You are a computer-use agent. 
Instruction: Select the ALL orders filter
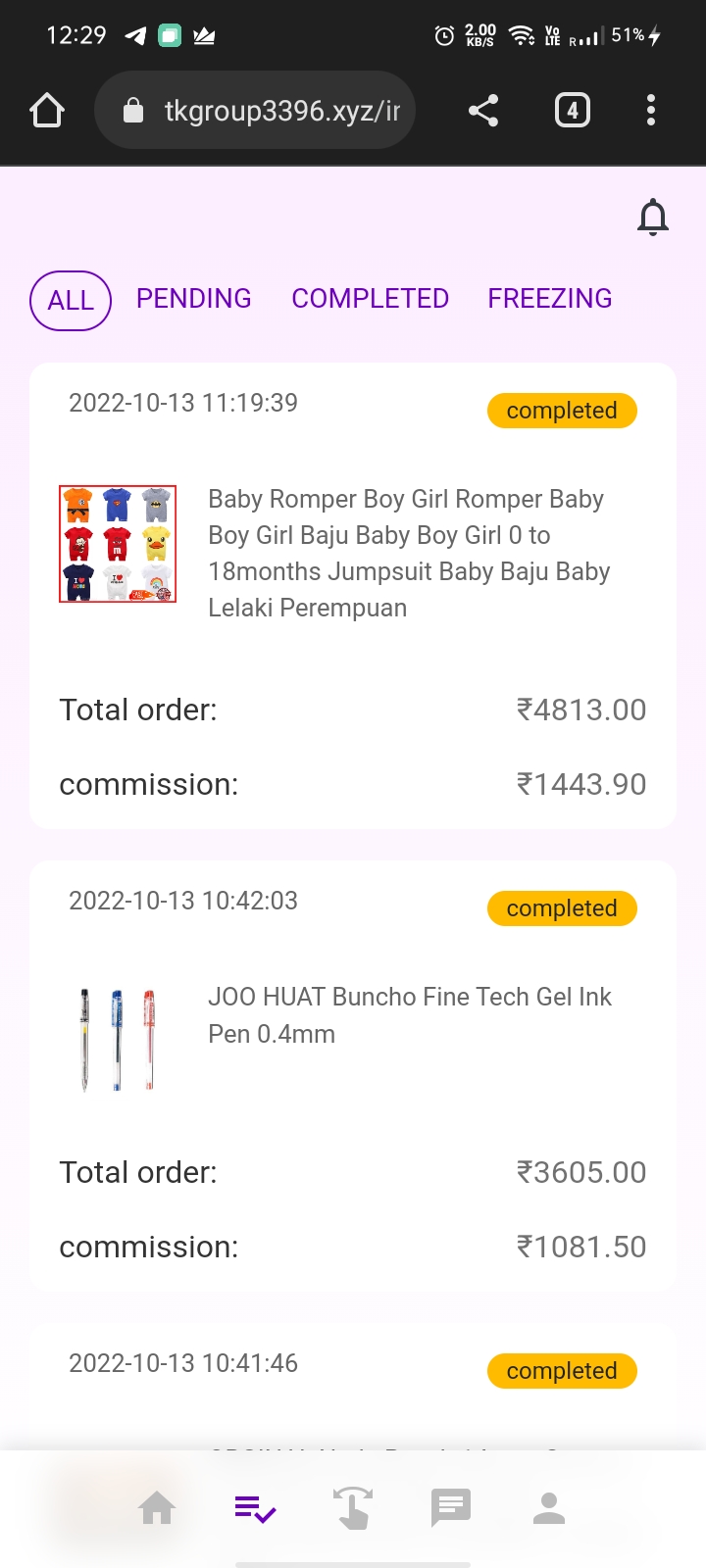(71, 300)
